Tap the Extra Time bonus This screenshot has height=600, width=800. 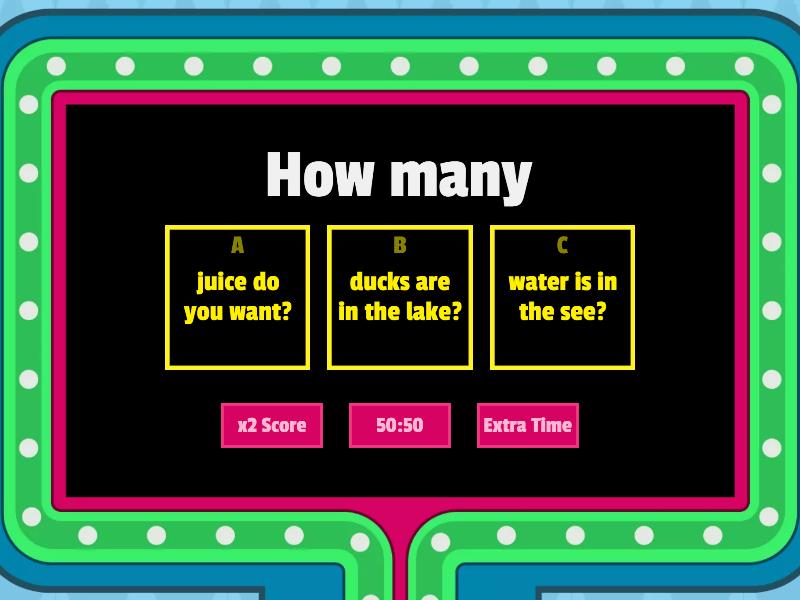click(x=528, y=425)
